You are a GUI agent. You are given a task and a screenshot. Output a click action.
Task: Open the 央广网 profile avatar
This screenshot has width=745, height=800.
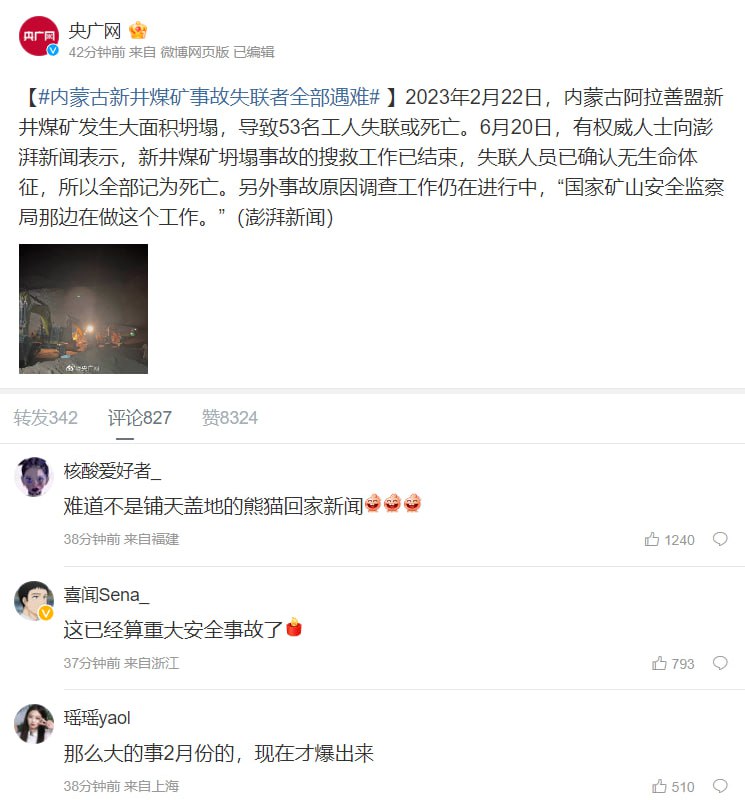(39, 36)
